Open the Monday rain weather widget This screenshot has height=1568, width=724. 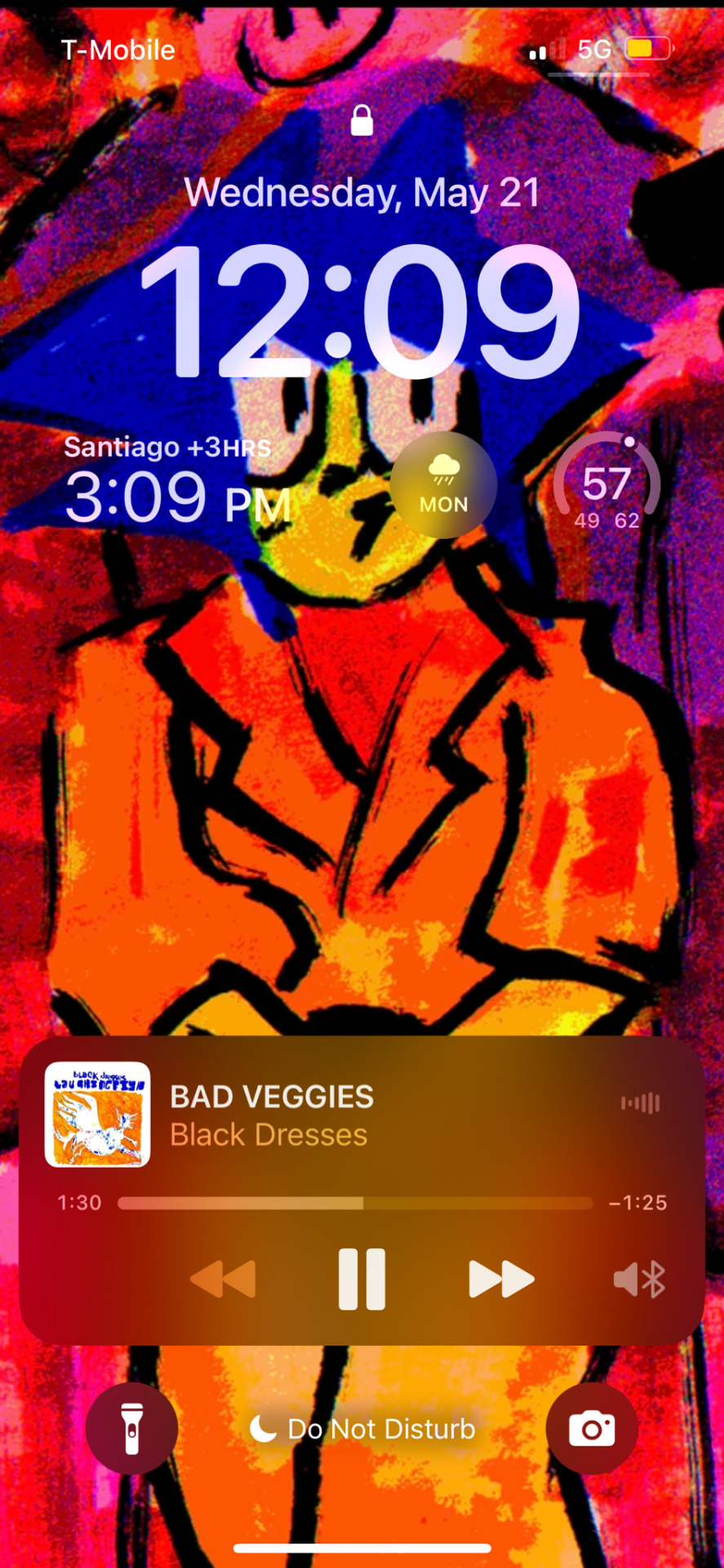click(443, 485)
